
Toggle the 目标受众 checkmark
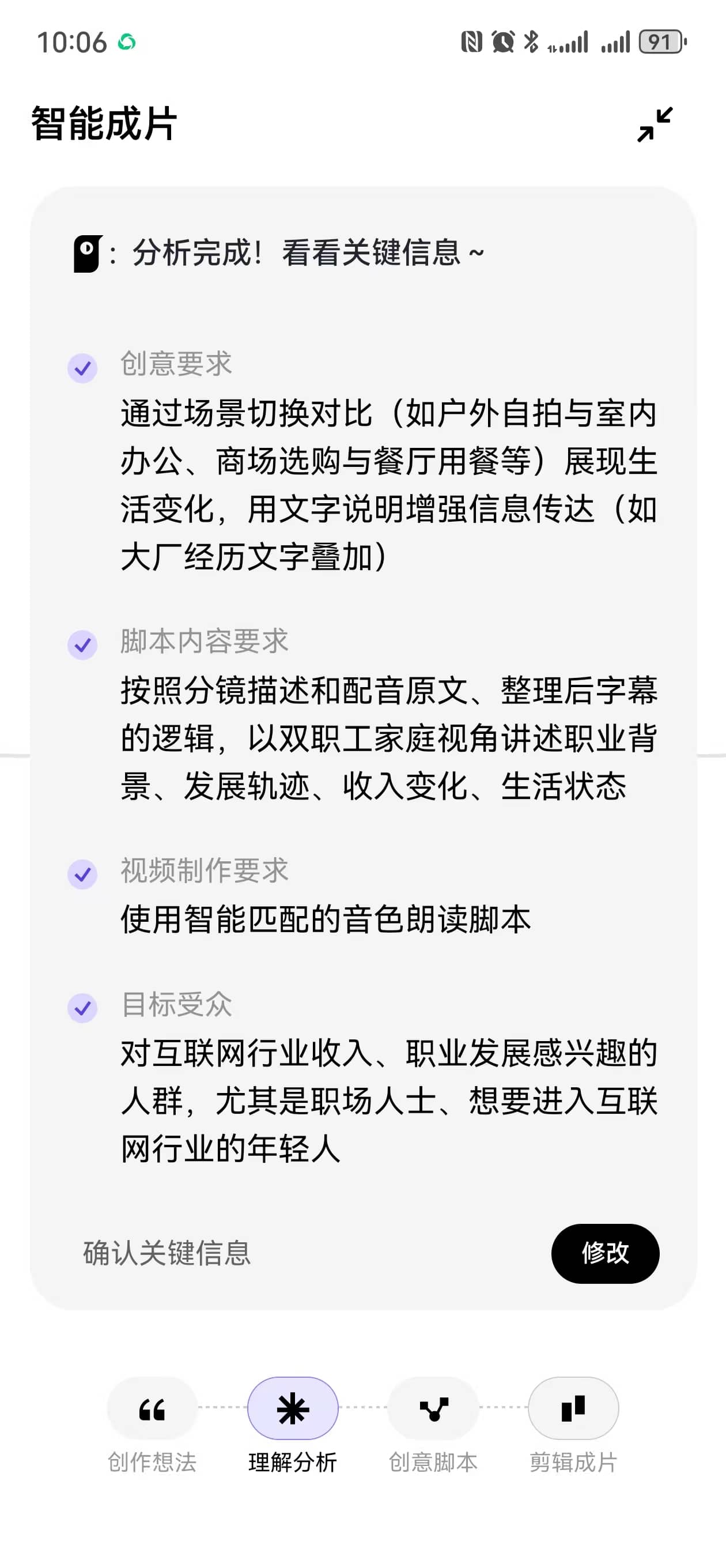pos(82,1009)
